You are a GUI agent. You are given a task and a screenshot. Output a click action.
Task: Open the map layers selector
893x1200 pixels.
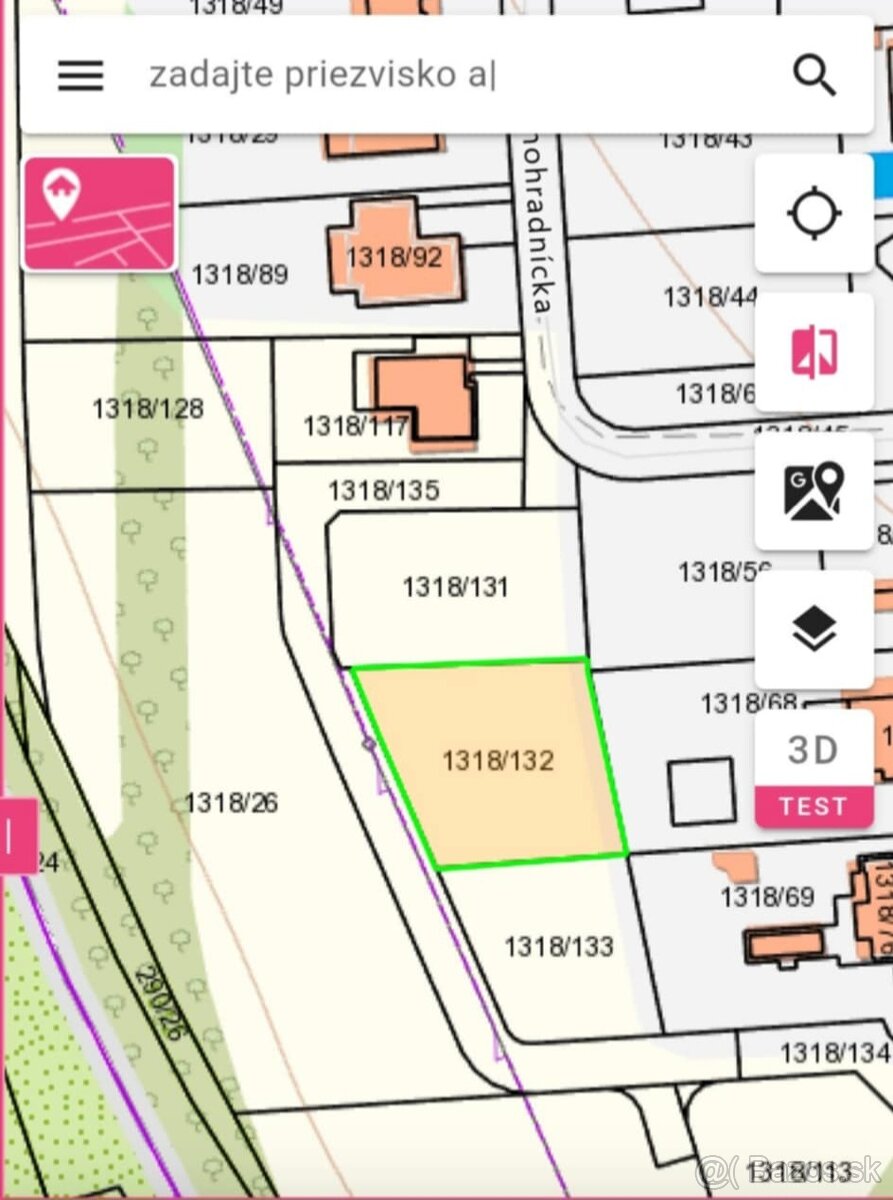tap(814, 630)
